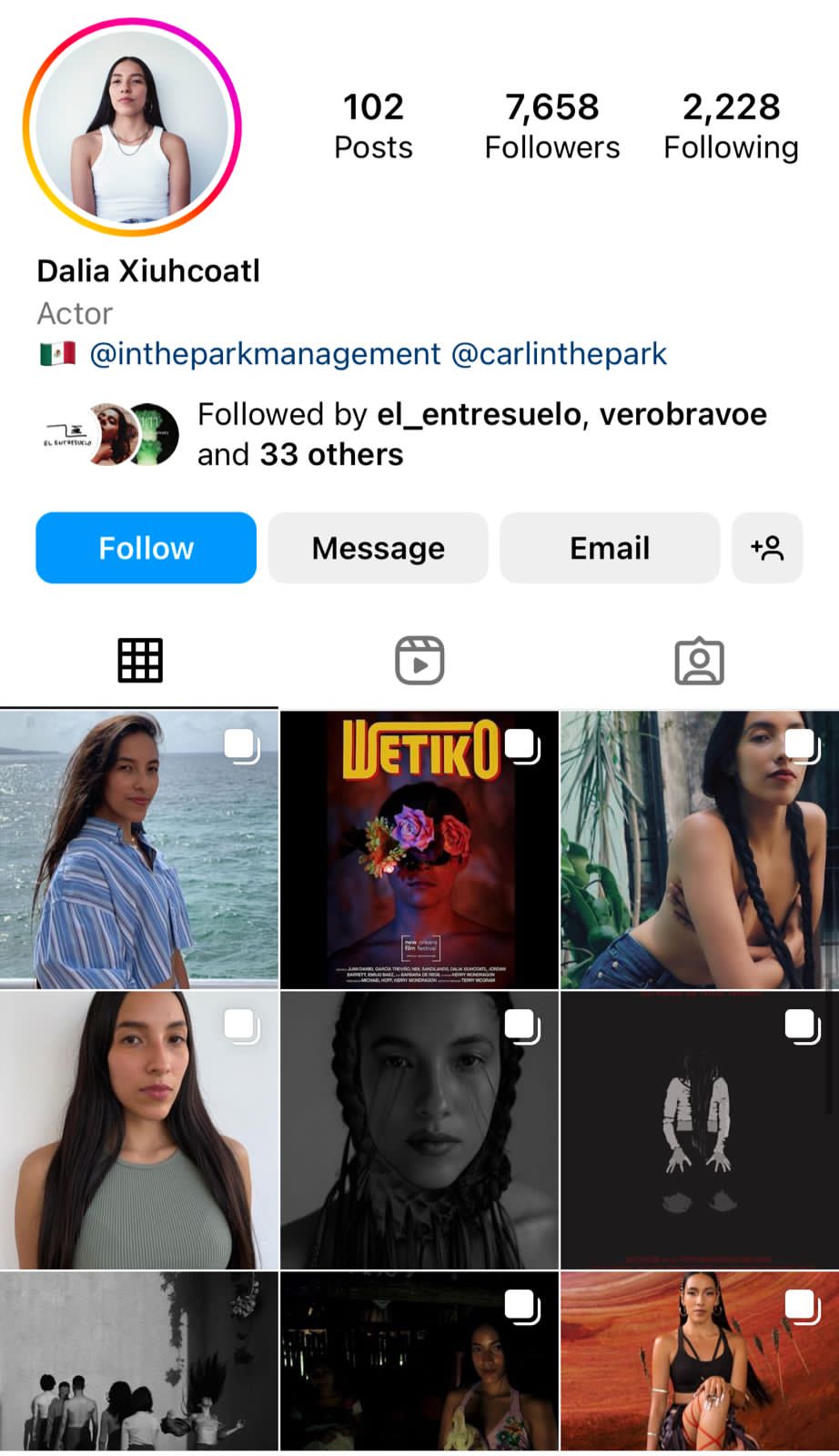Viewport: 839px width, 1456px height.
Task: Open @intheparkmanagement profile link
Action: [265, 353]
